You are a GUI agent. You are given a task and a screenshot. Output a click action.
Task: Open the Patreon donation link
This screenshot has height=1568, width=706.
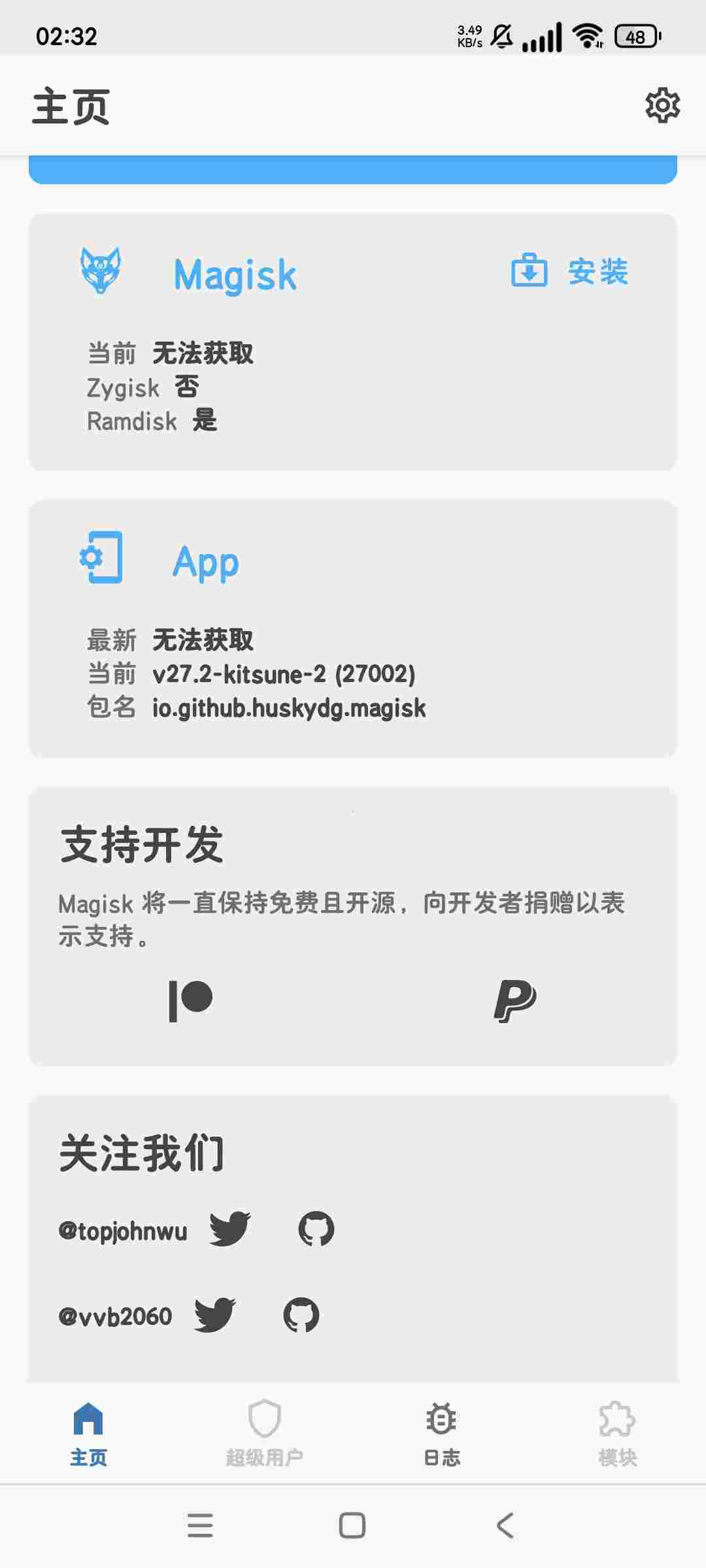coord(190,1000)
